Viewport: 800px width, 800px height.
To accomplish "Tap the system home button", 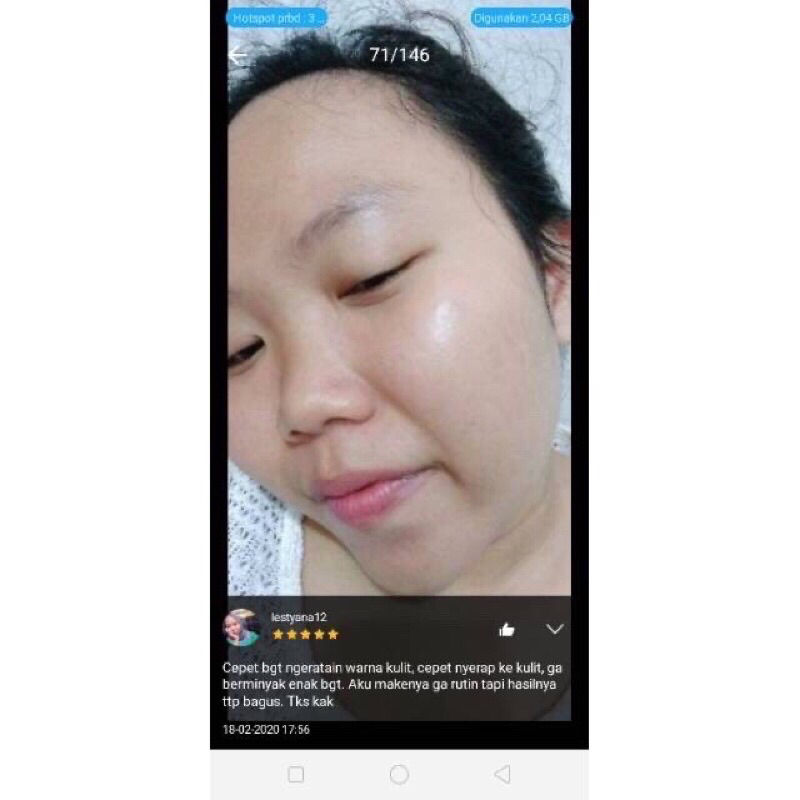I will click(399, 775).
